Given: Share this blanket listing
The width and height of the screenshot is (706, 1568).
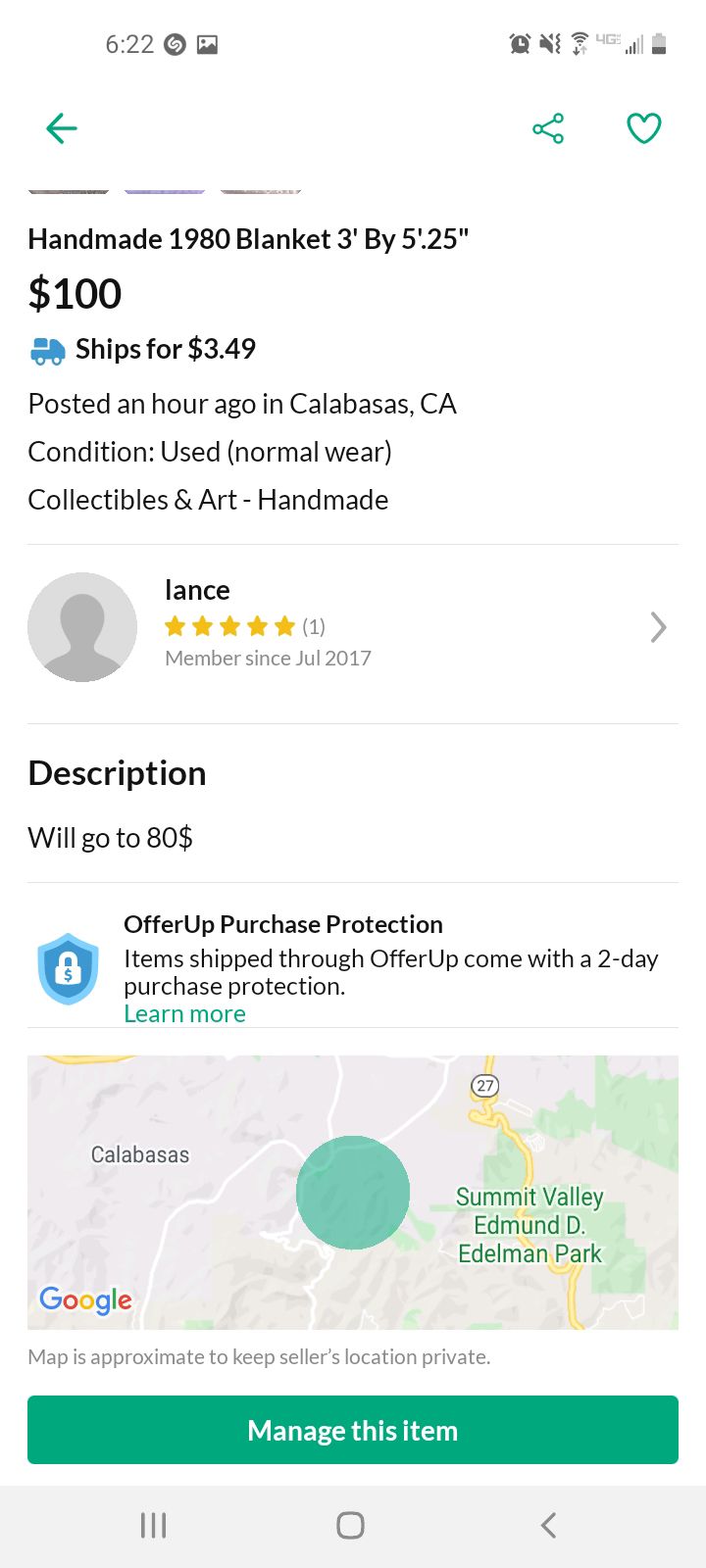Looking at the screenshot, I should 548,128.
